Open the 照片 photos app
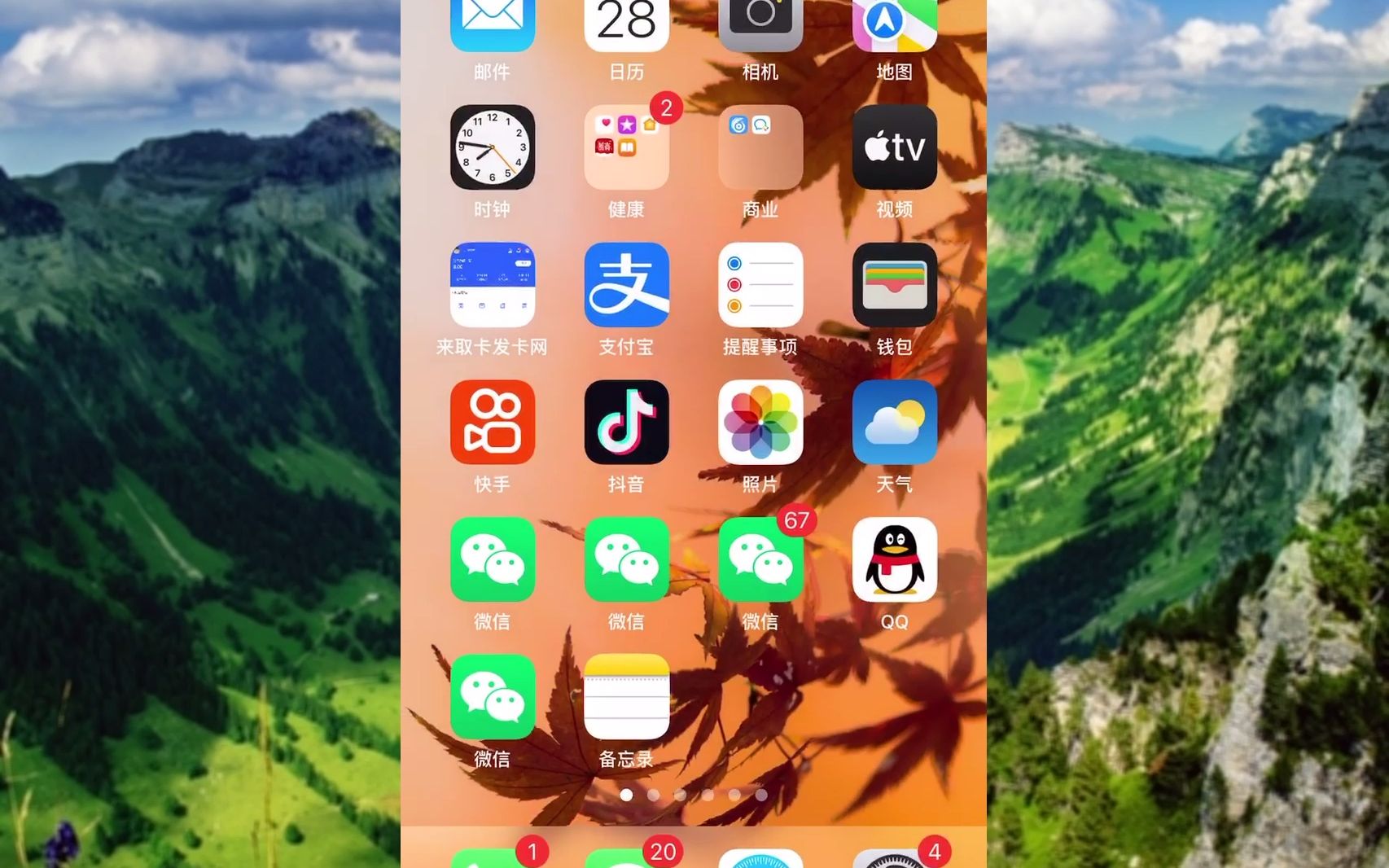The width and height of the screenshot is (1389, 868). (760, 423)
